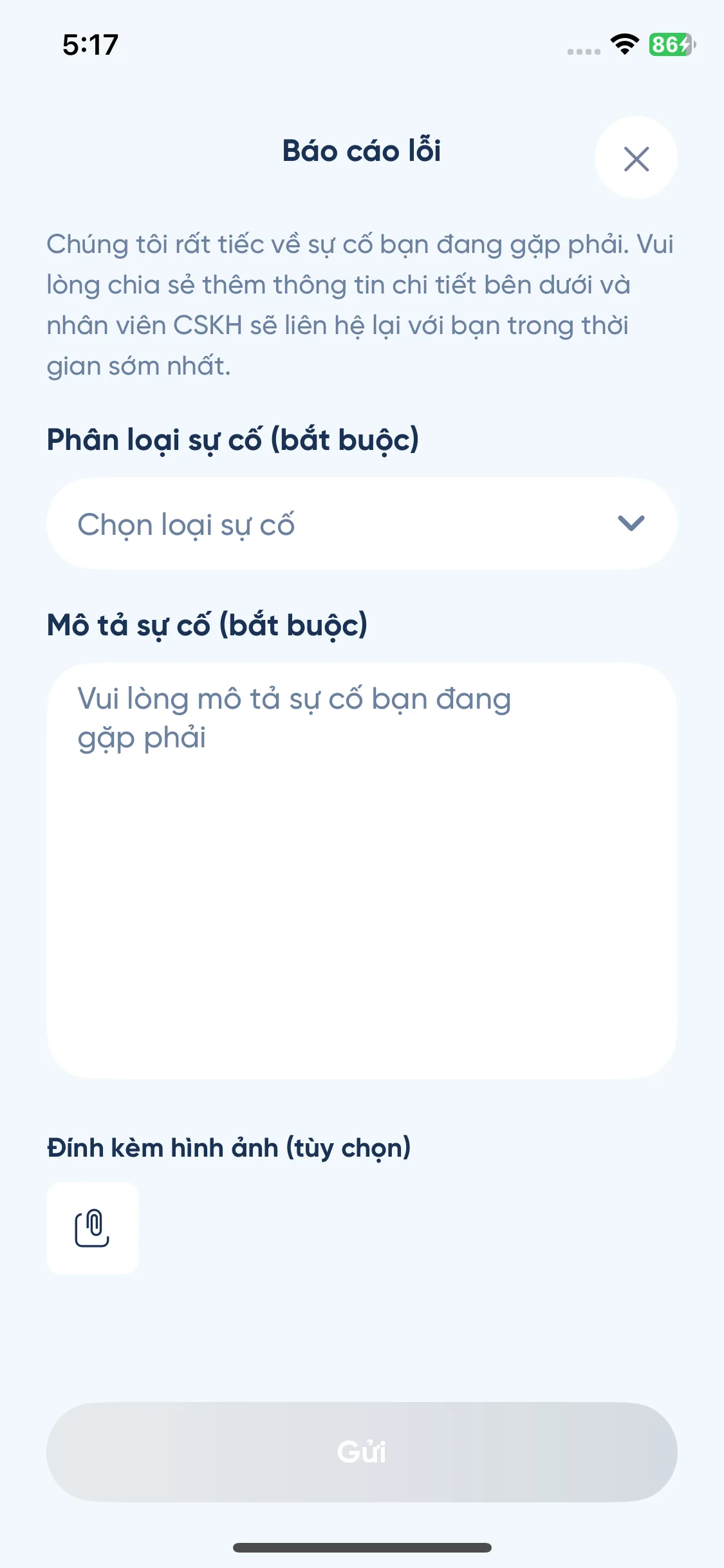Close the Báo cáo lỗi form

(636, 158)
